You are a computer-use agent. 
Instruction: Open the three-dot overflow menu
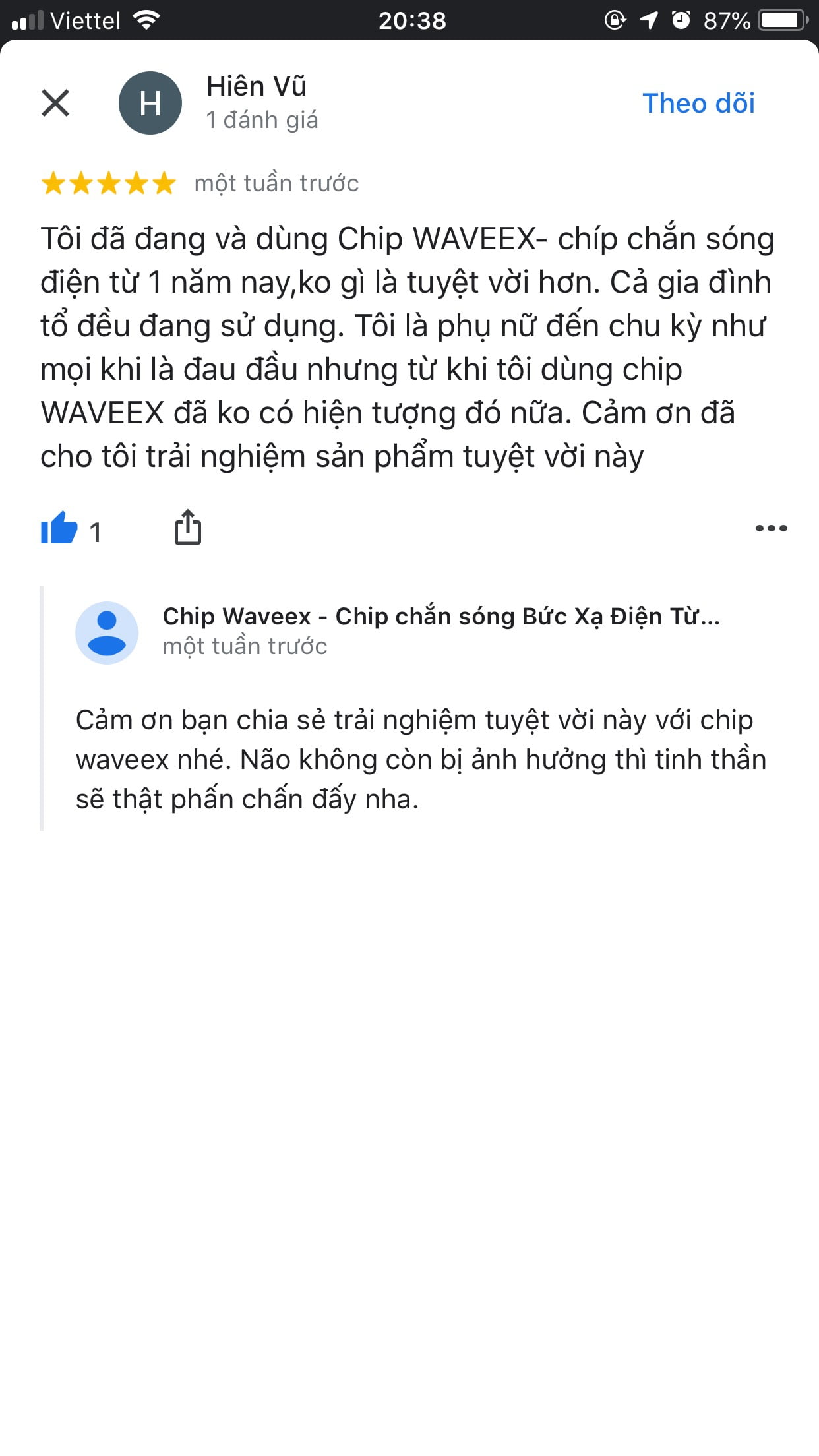coord(771,528)
